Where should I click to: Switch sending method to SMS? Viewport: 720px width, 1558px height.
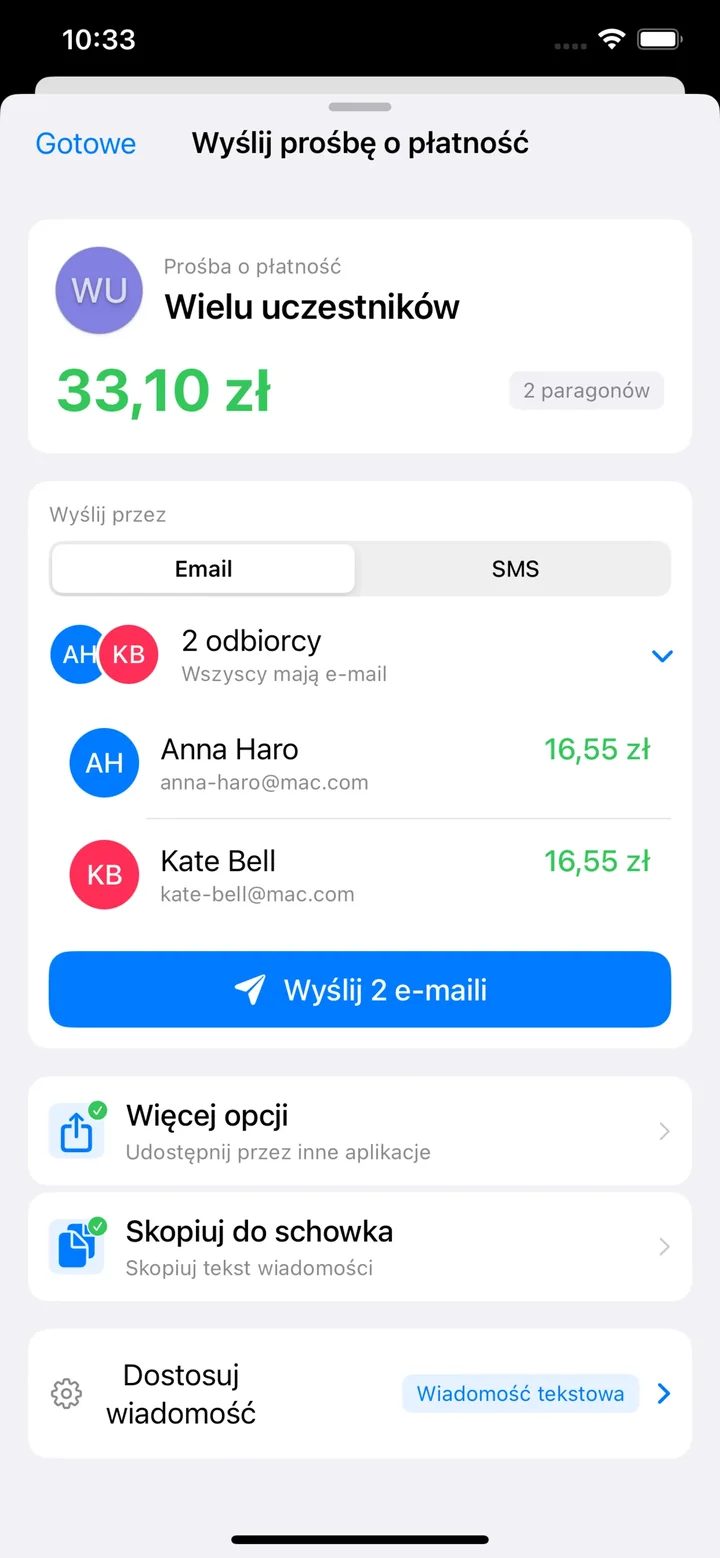pyautogui.click(x=515, y=568)
